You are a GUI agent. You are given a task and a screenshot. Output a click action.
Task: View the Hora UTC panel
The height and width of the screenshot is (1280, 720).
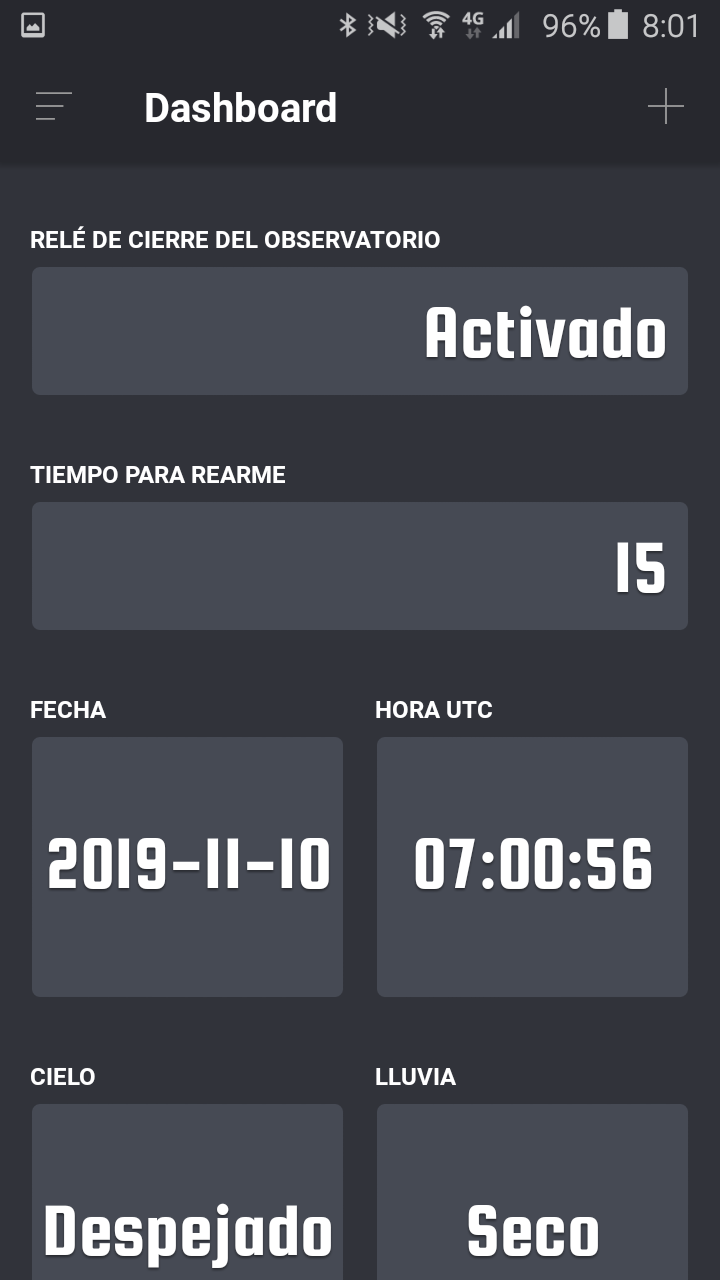click(x=532, y=867)
